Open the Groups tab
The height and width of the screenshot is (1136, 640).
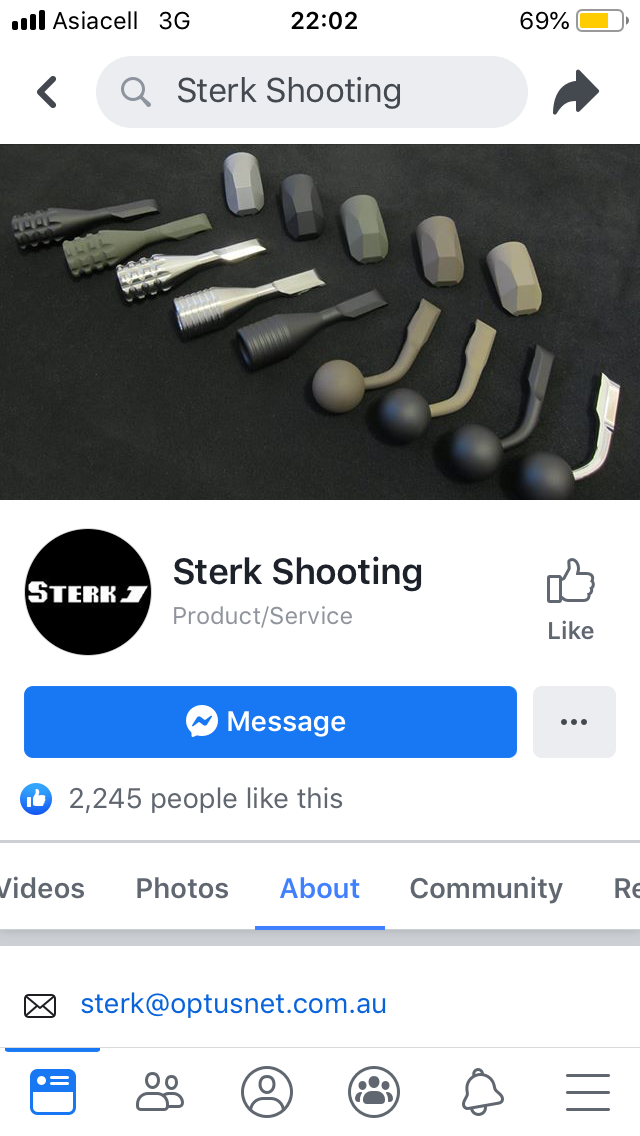[374, 1091]
